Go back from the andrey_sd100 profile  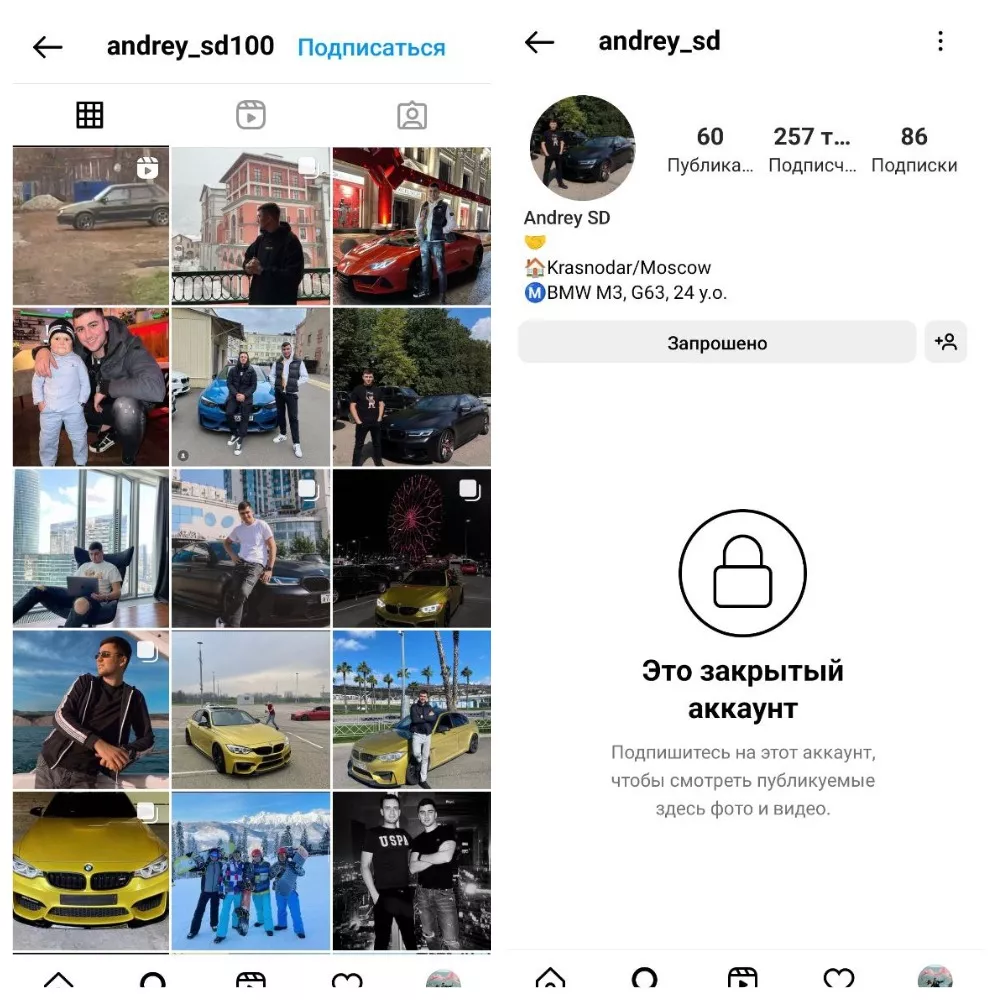click(47, 47)
